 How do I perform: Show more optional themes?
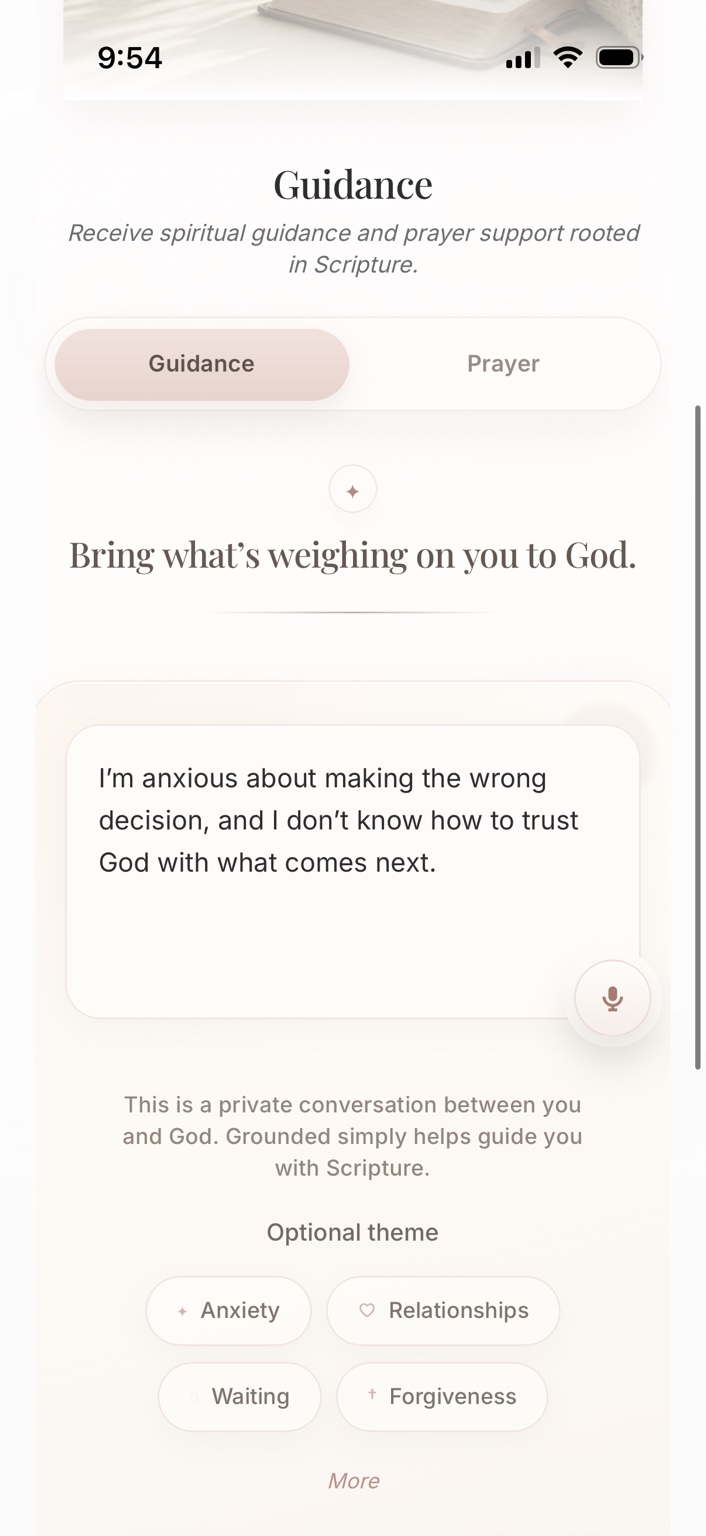point(353,1481)
